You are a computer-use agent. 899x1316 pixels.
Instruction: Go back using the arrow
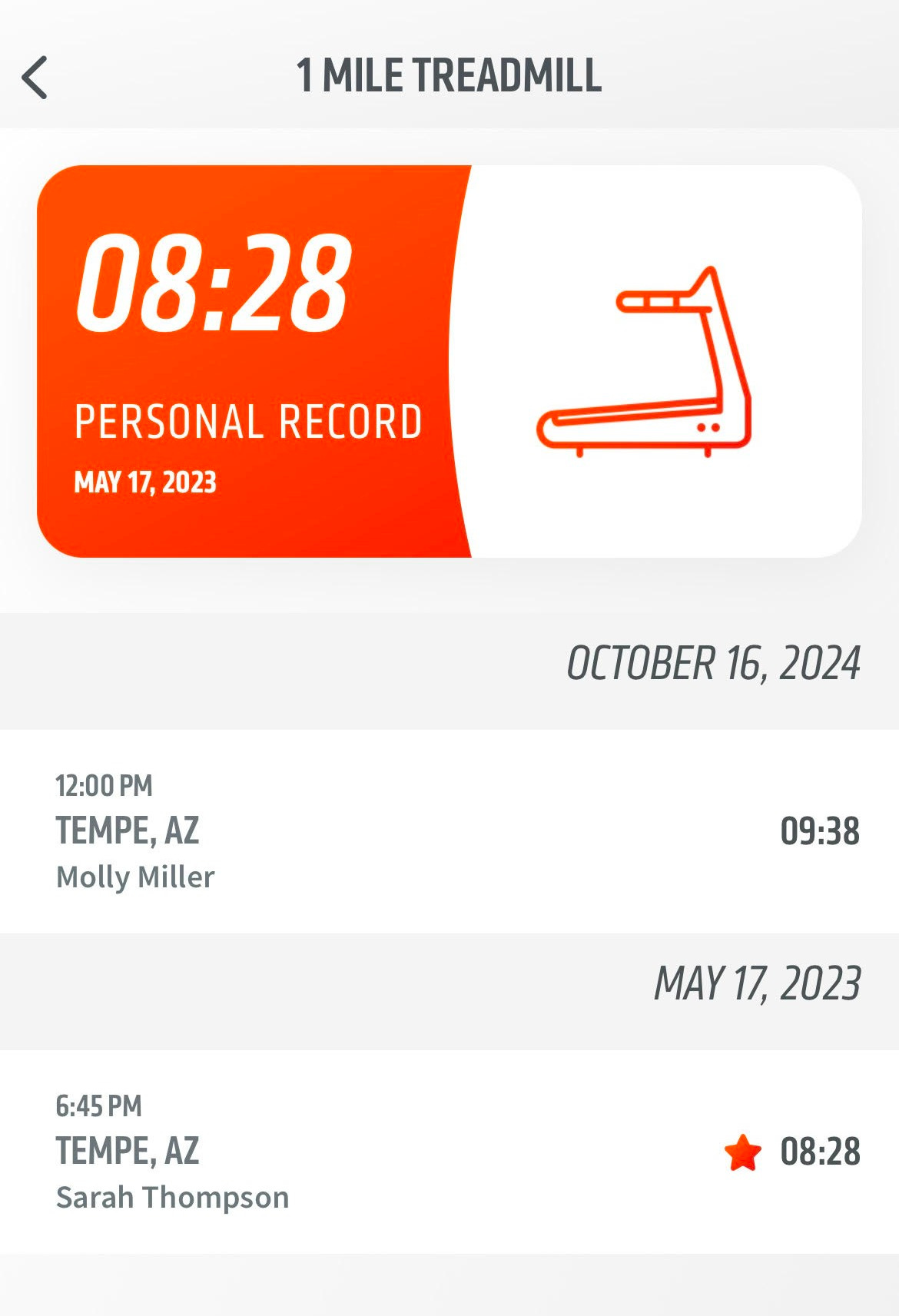[35, 78]
